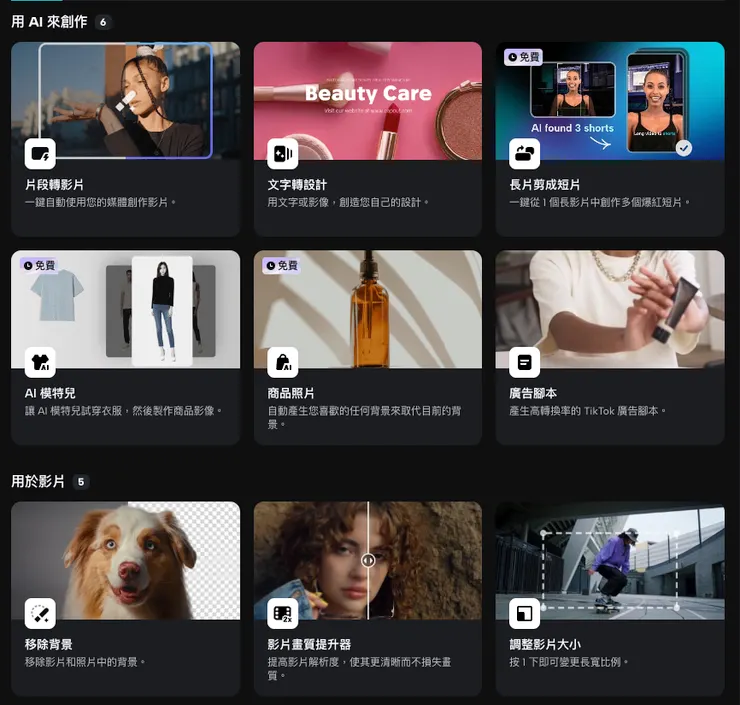Open the 調整影片大小 tool card
Image resolution: width=740 pixels, height=705 pixels.
pyautogui.click(x=610, y=598)
